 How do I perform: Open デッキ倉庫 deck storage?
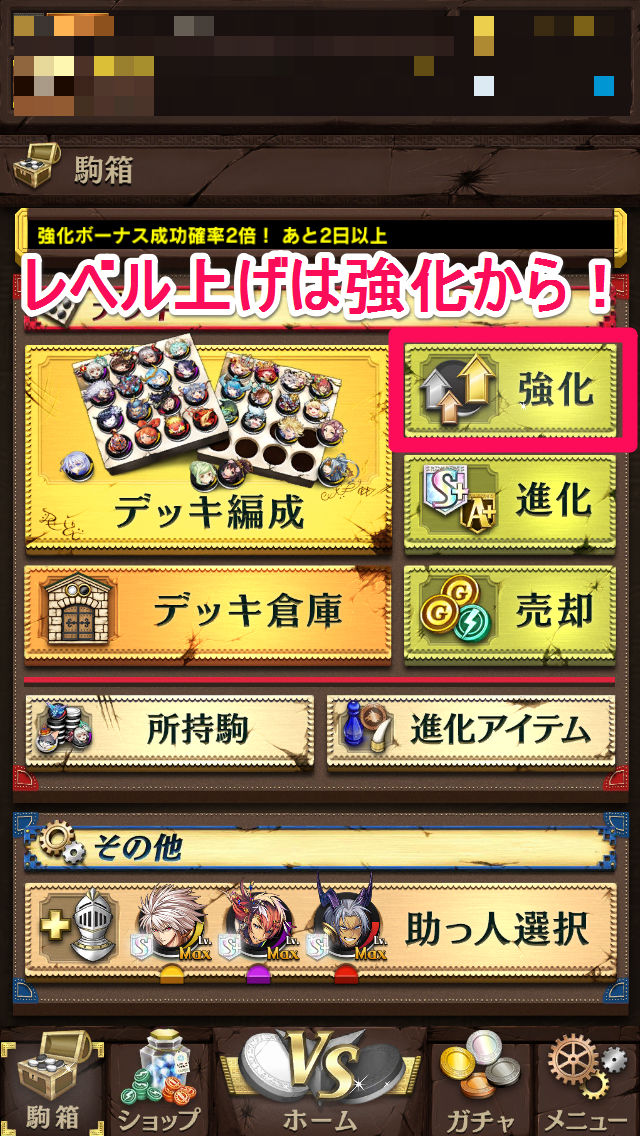coord(206,611)
